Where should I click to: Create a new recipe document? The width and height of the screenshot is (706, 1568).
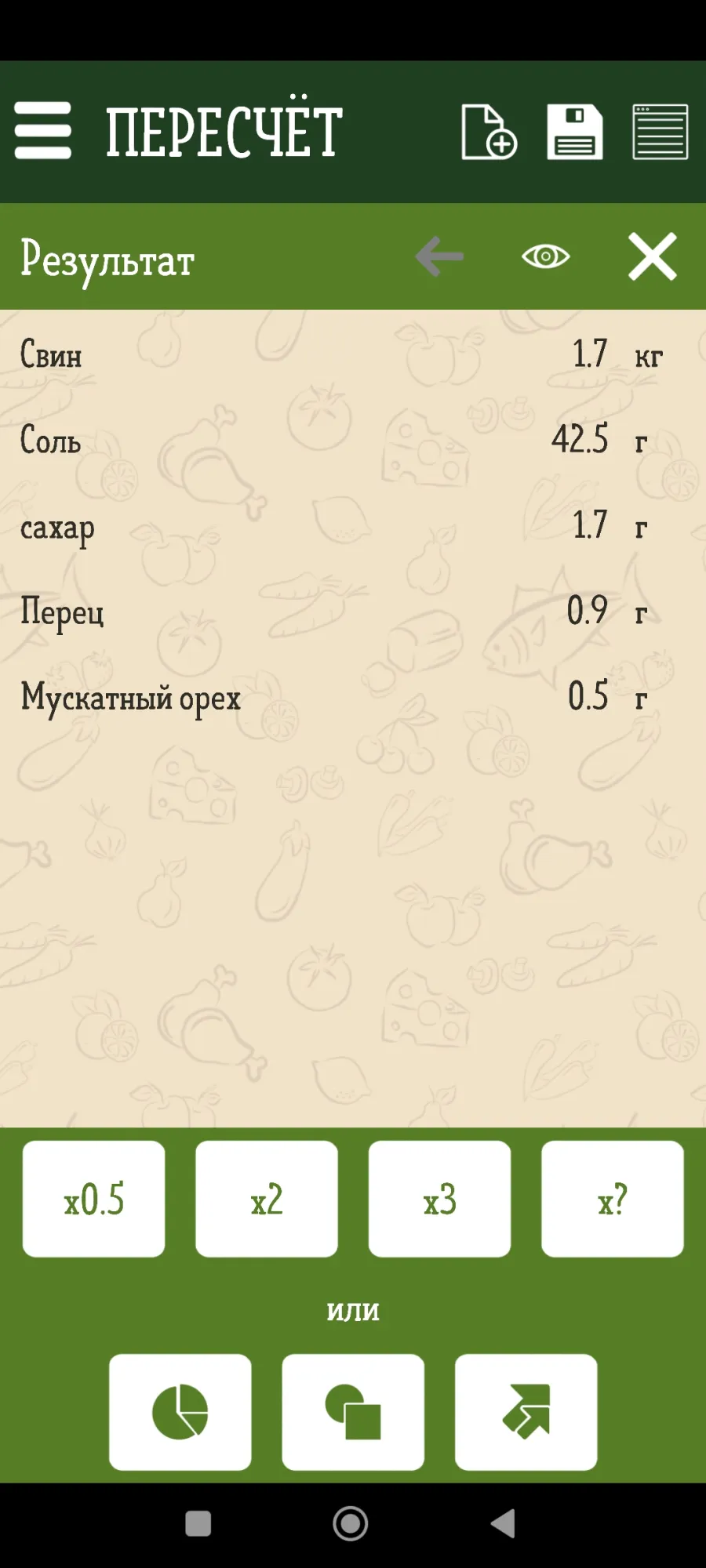[488, 132]
